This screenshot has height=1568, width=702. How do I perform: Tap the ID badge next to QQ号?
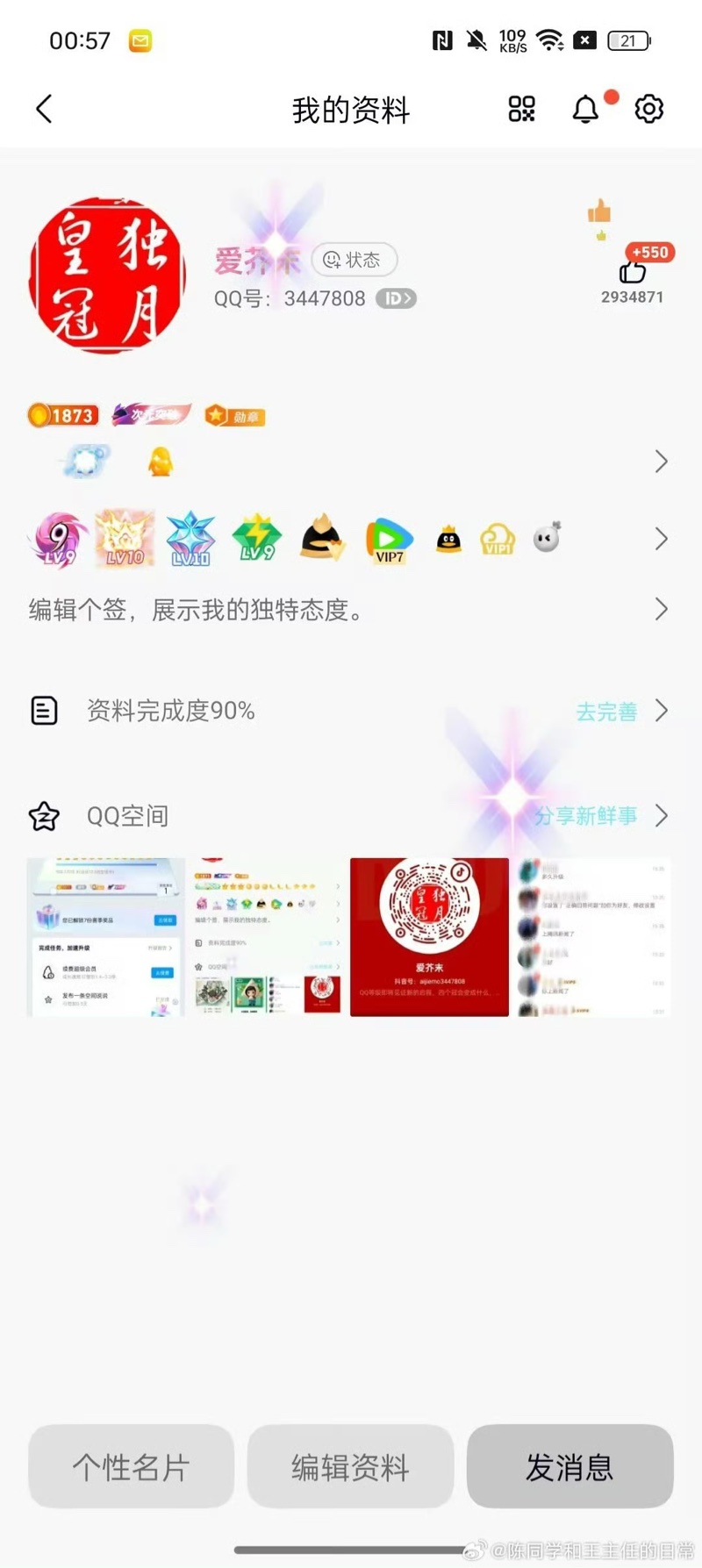tap(396, 298)
